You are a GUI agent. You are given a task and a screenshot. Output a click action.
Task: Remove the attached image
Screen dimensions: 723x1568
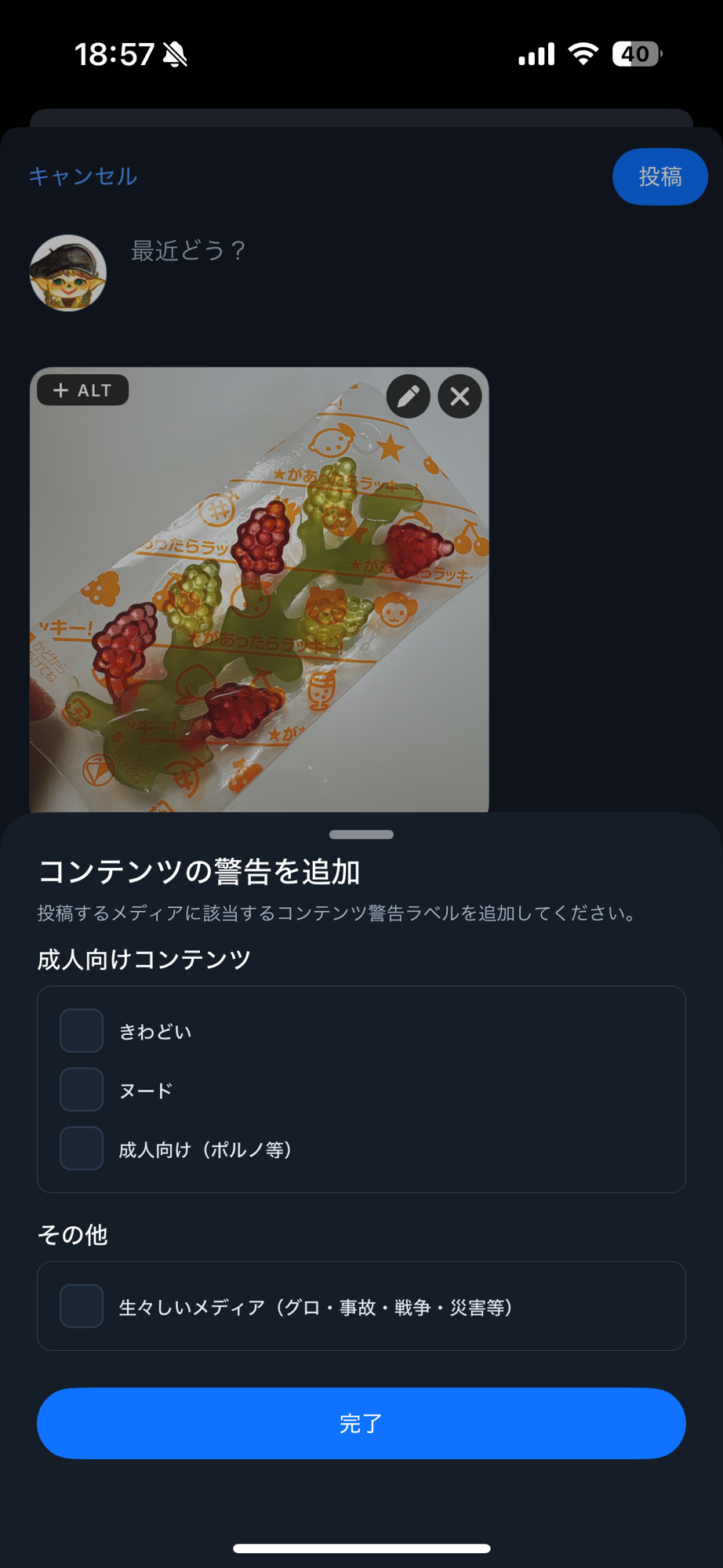coord(460,397)
